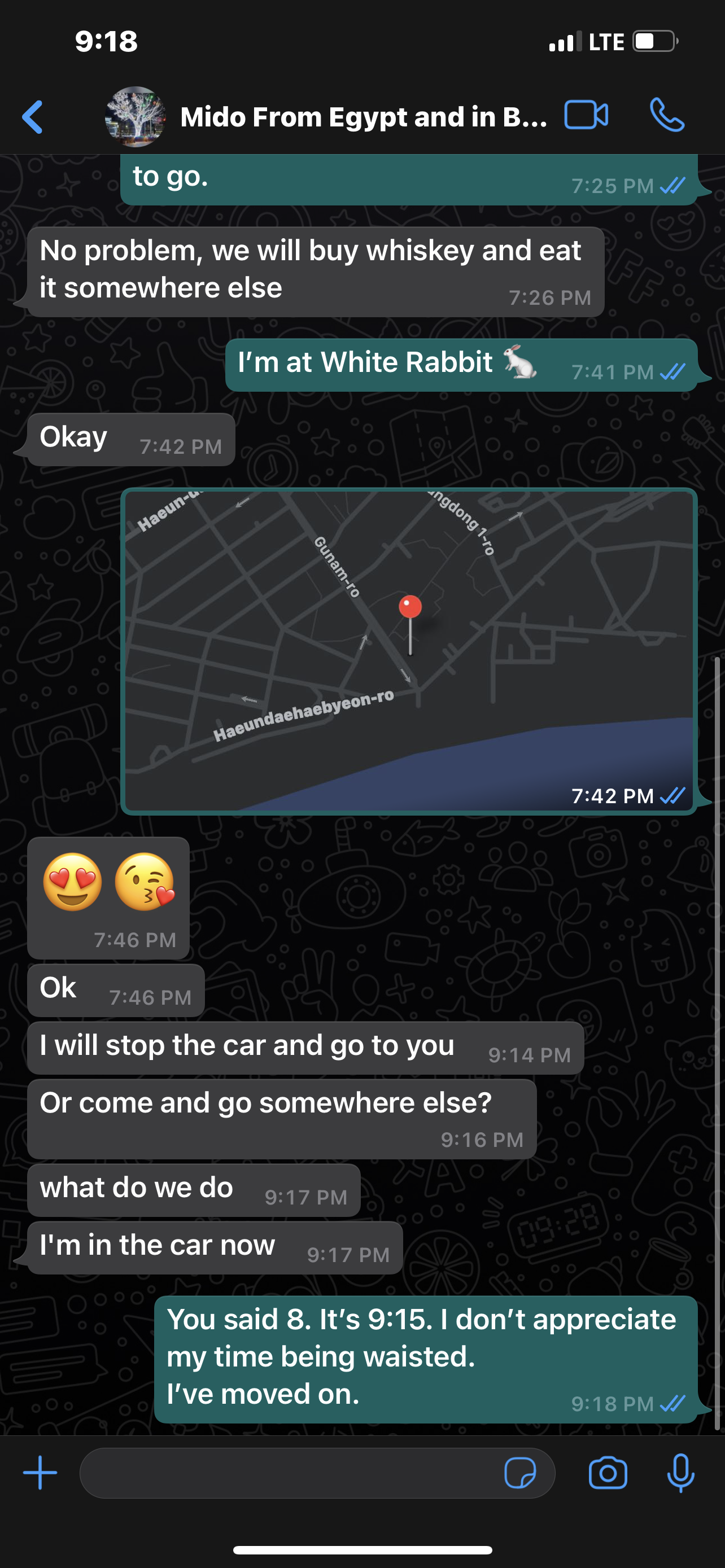
Task: Start a voice call with Mido
Action: [667, 115]
